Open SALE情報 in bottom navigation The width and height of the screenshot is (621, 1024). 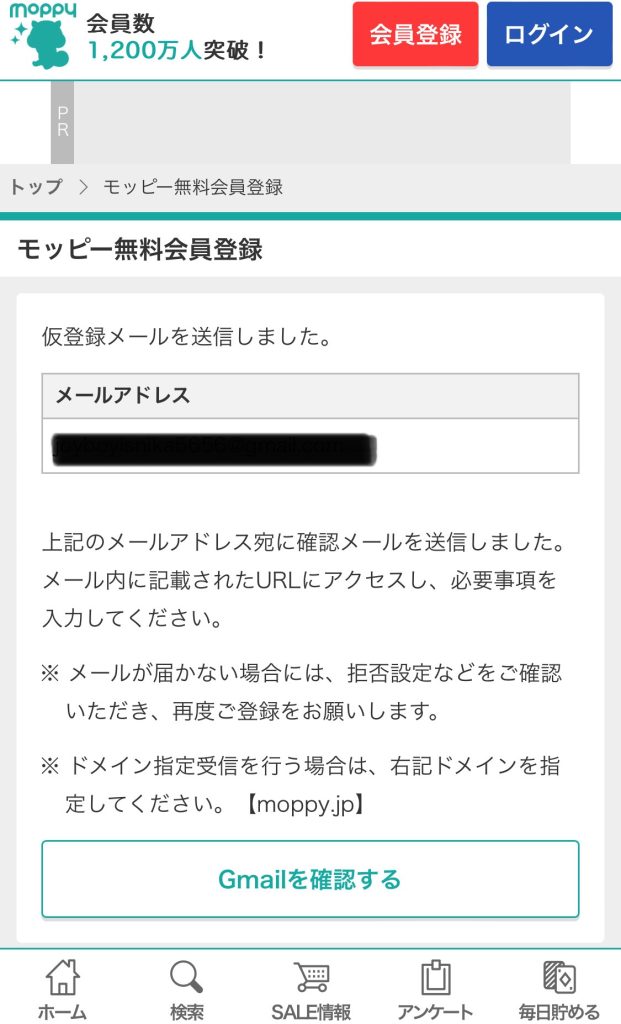tap(311, 990)
